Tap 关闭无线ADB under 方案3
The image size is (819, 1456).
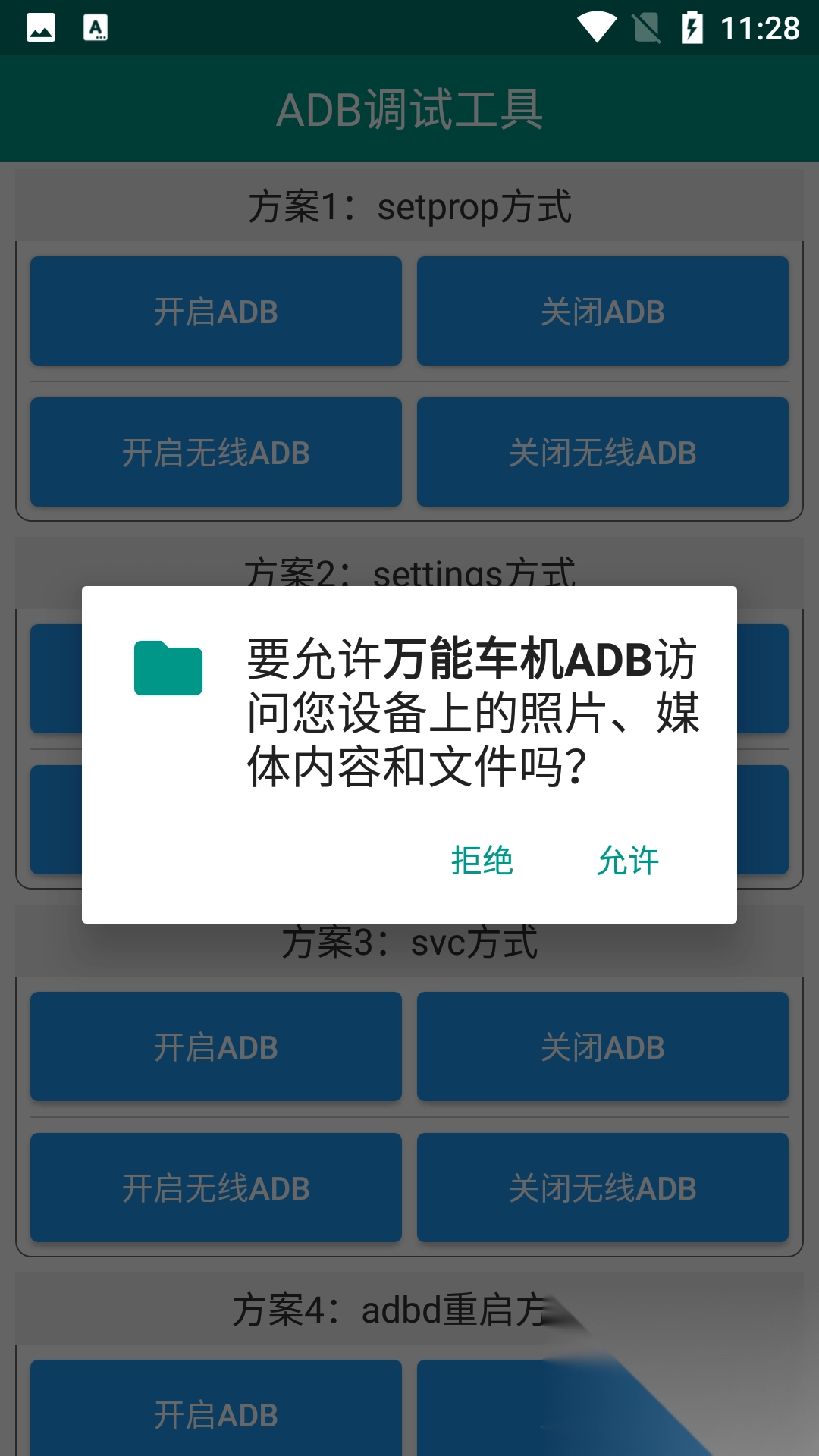pyautogui.click(x=603, y=1188)
